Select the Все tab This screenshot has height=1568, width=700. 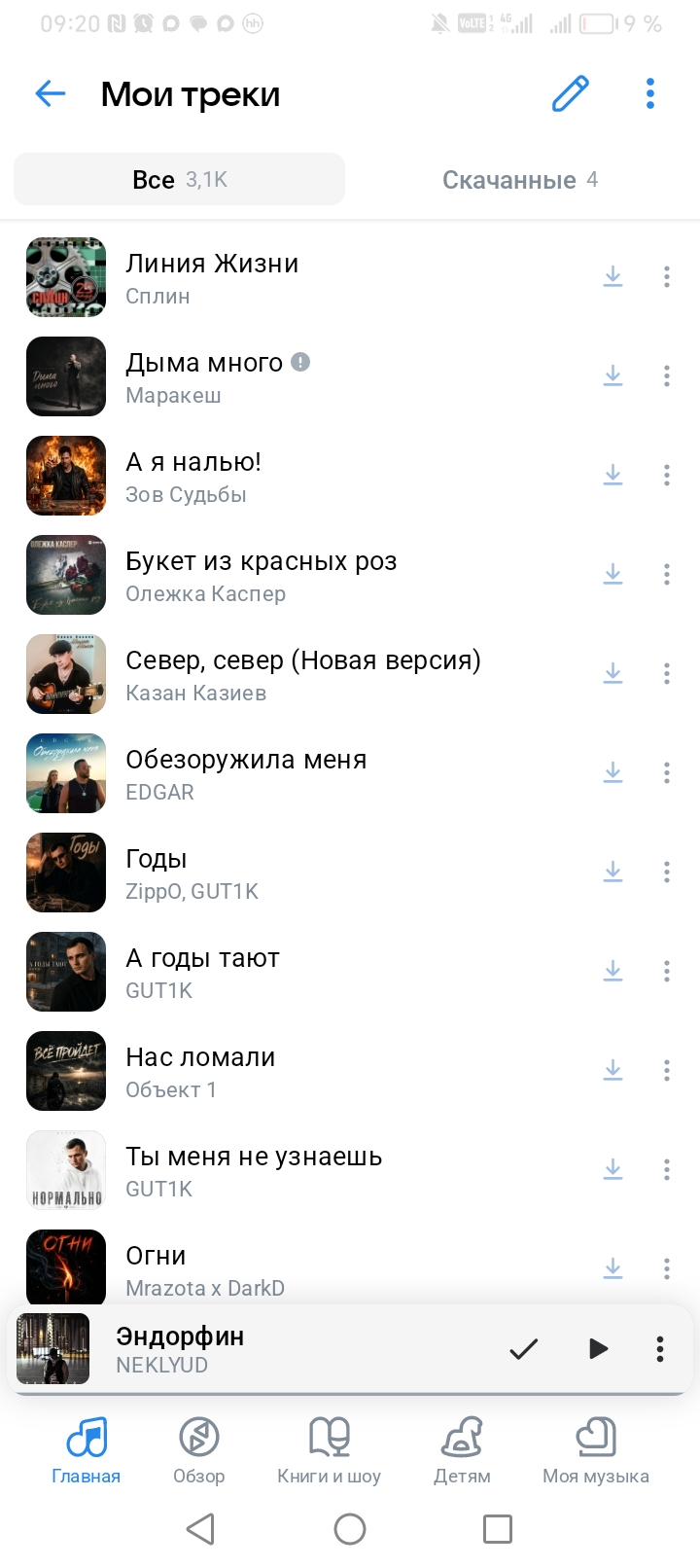[180, 180]
